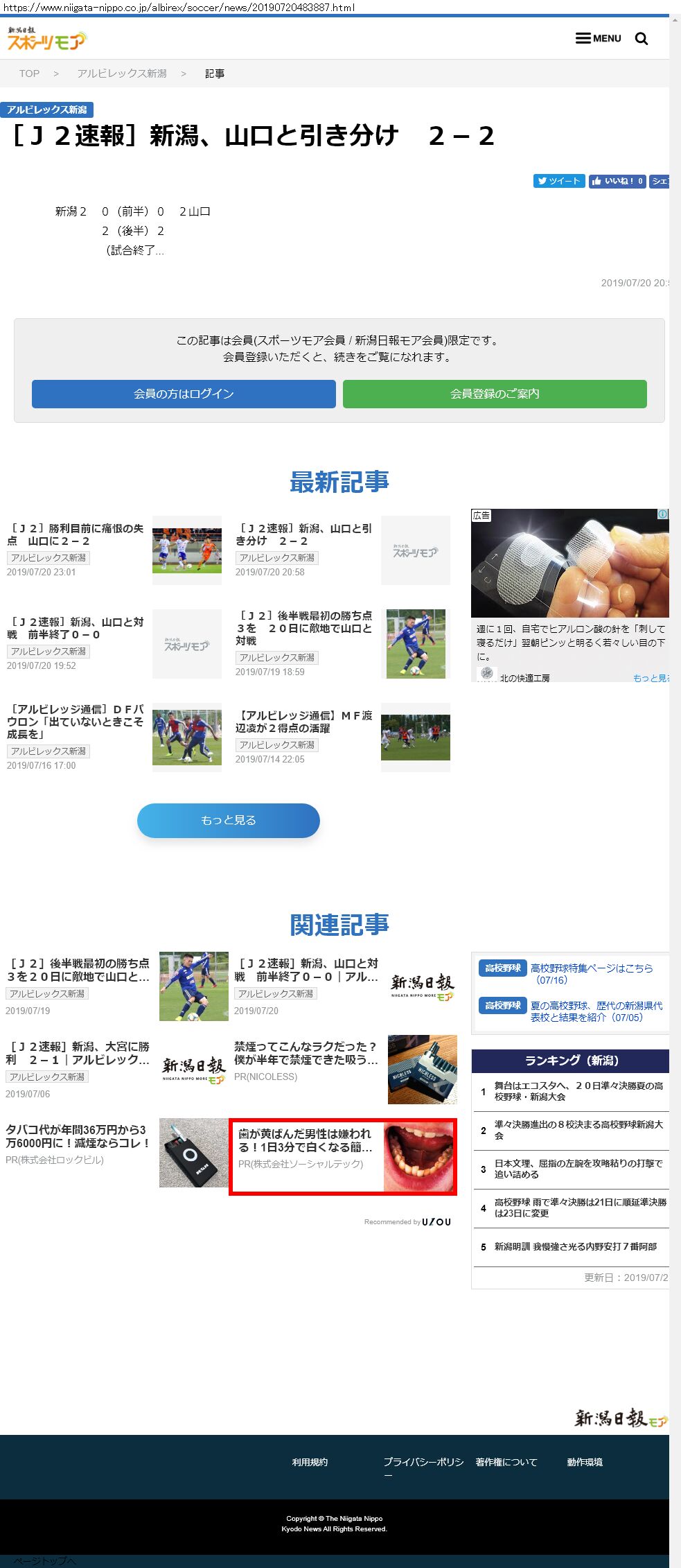This screenshot has width=681, height=1568.
Task: Open ranking item 新潟明訓 我慢強さ光る内野安打
Action: click(575, 1246)
